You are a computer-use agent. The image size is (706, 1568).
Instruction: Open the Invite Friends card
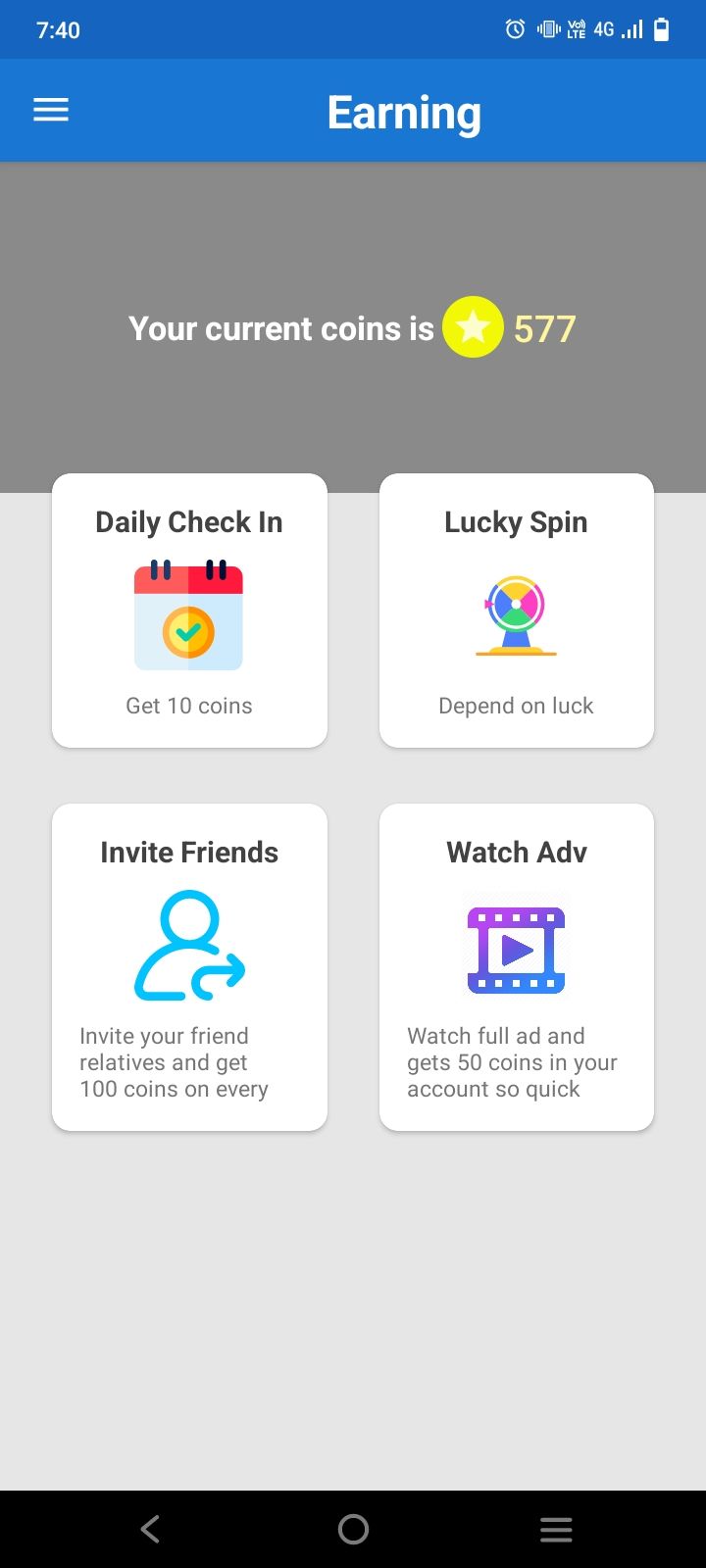click(x=189, y=967)
